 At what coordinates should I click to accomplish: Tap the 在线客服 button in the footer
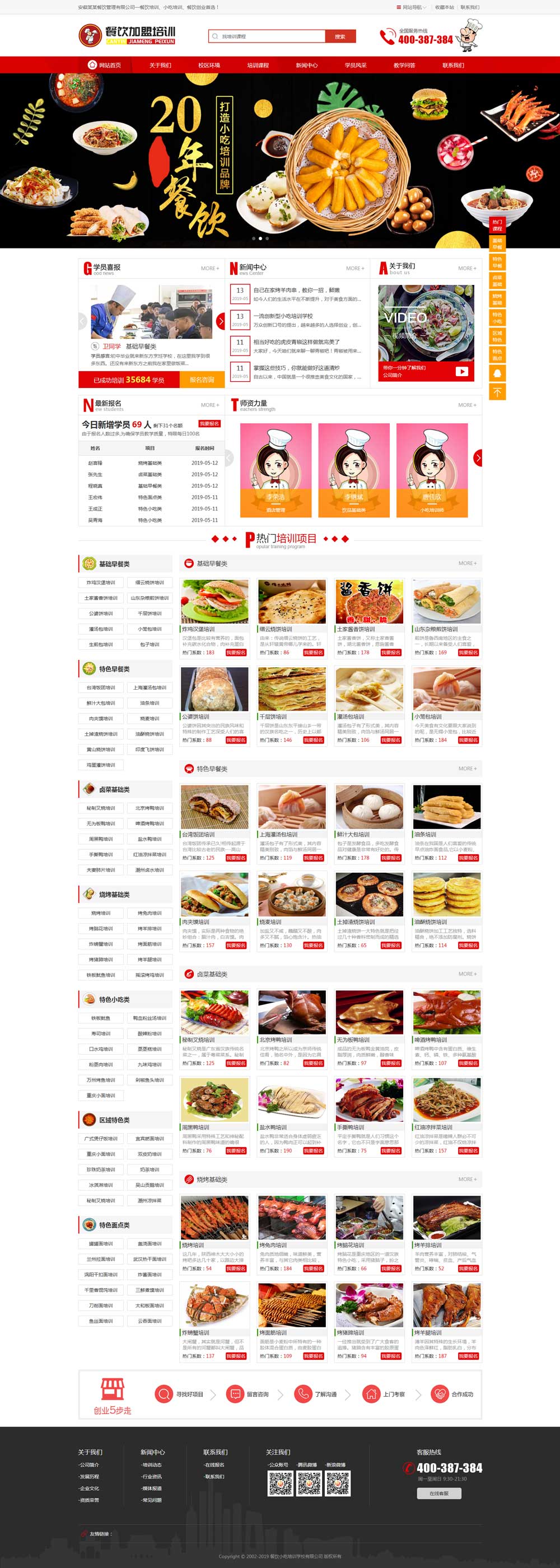439,1494
